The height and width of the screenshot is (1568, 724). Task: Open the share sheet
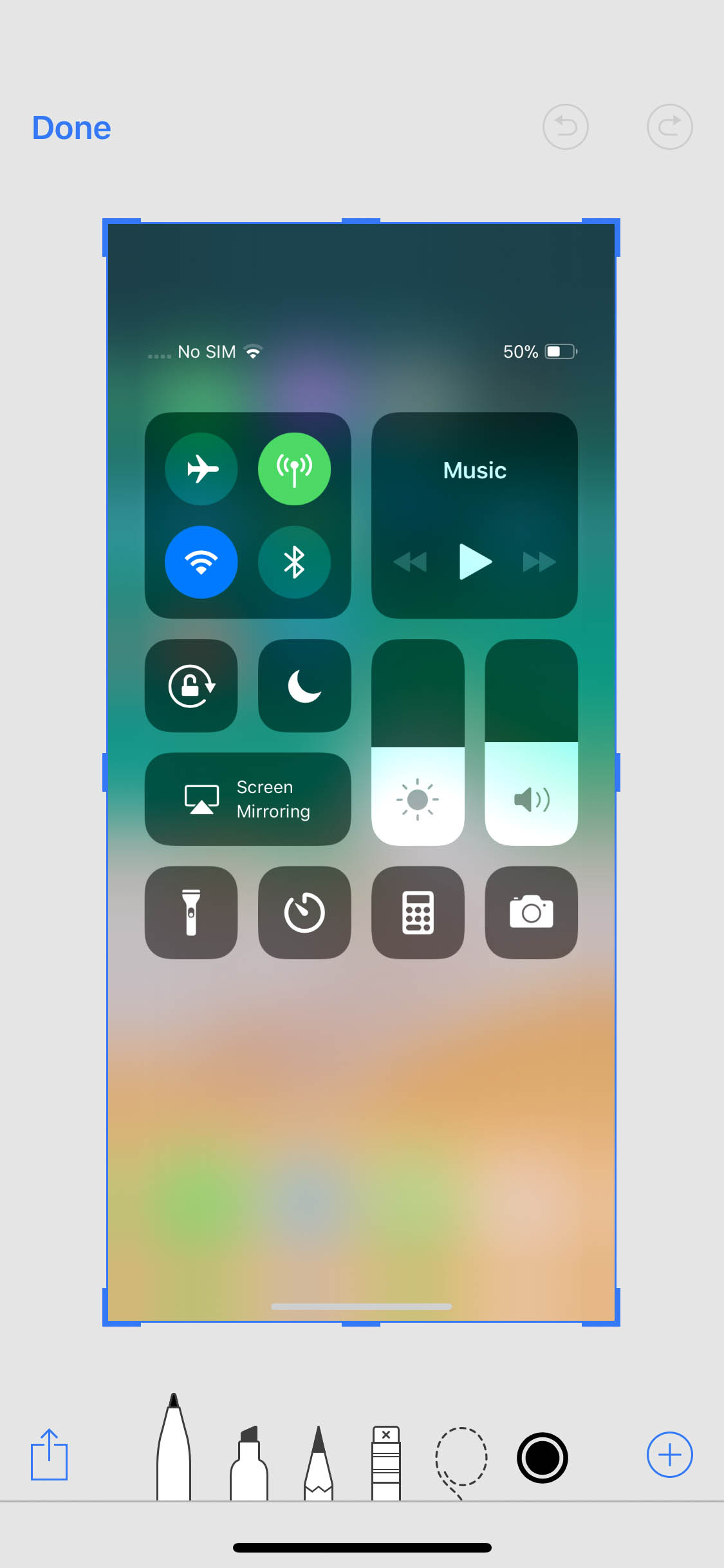49,1455
